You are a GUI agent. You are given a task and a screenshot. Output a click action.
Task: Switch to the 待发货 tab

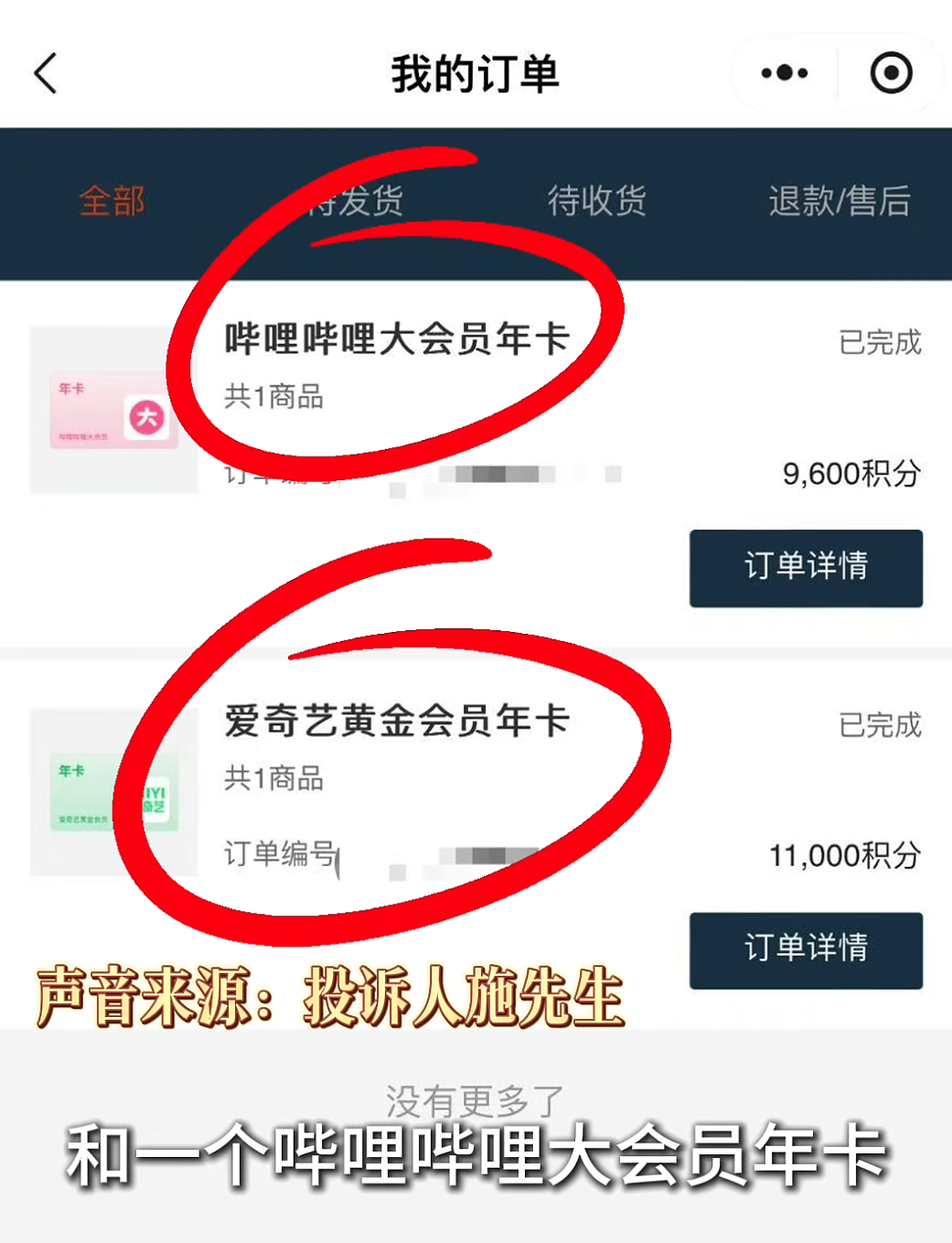point(357,201)
